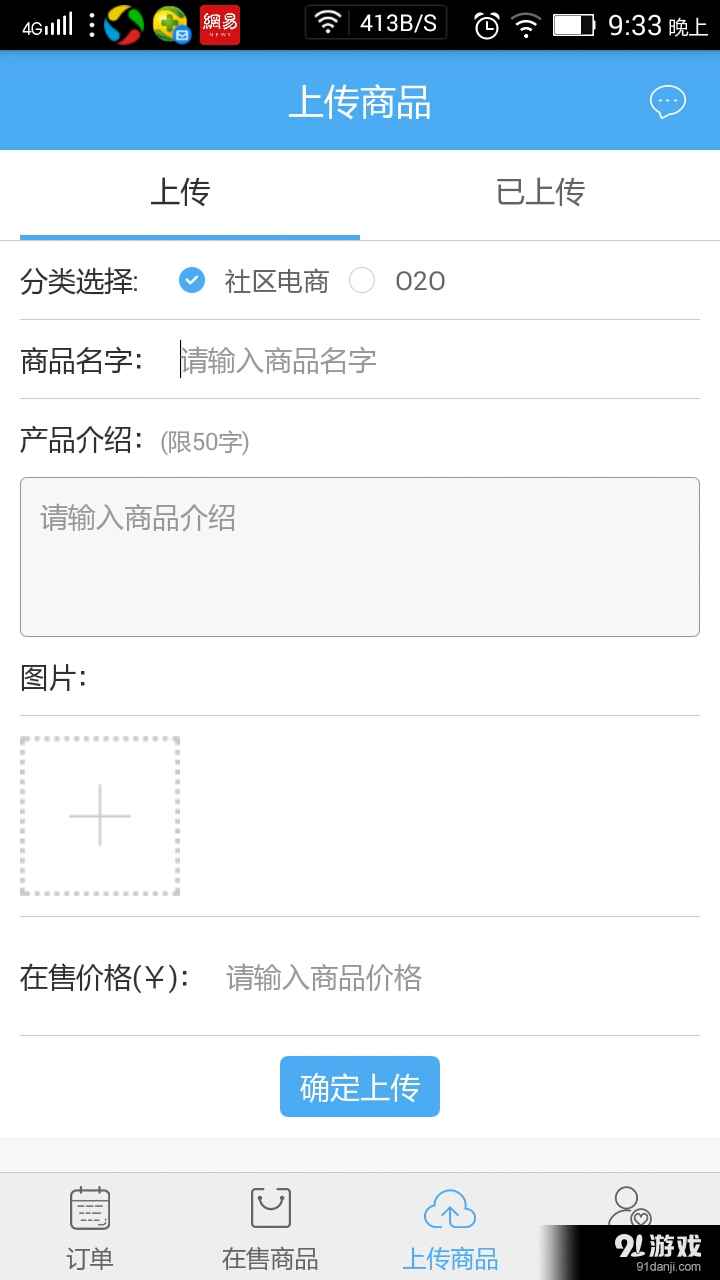Viewport: 720px width, 1280px height.
Task: Switch to the 已上传 tab
Action: [x=540, y=192]
